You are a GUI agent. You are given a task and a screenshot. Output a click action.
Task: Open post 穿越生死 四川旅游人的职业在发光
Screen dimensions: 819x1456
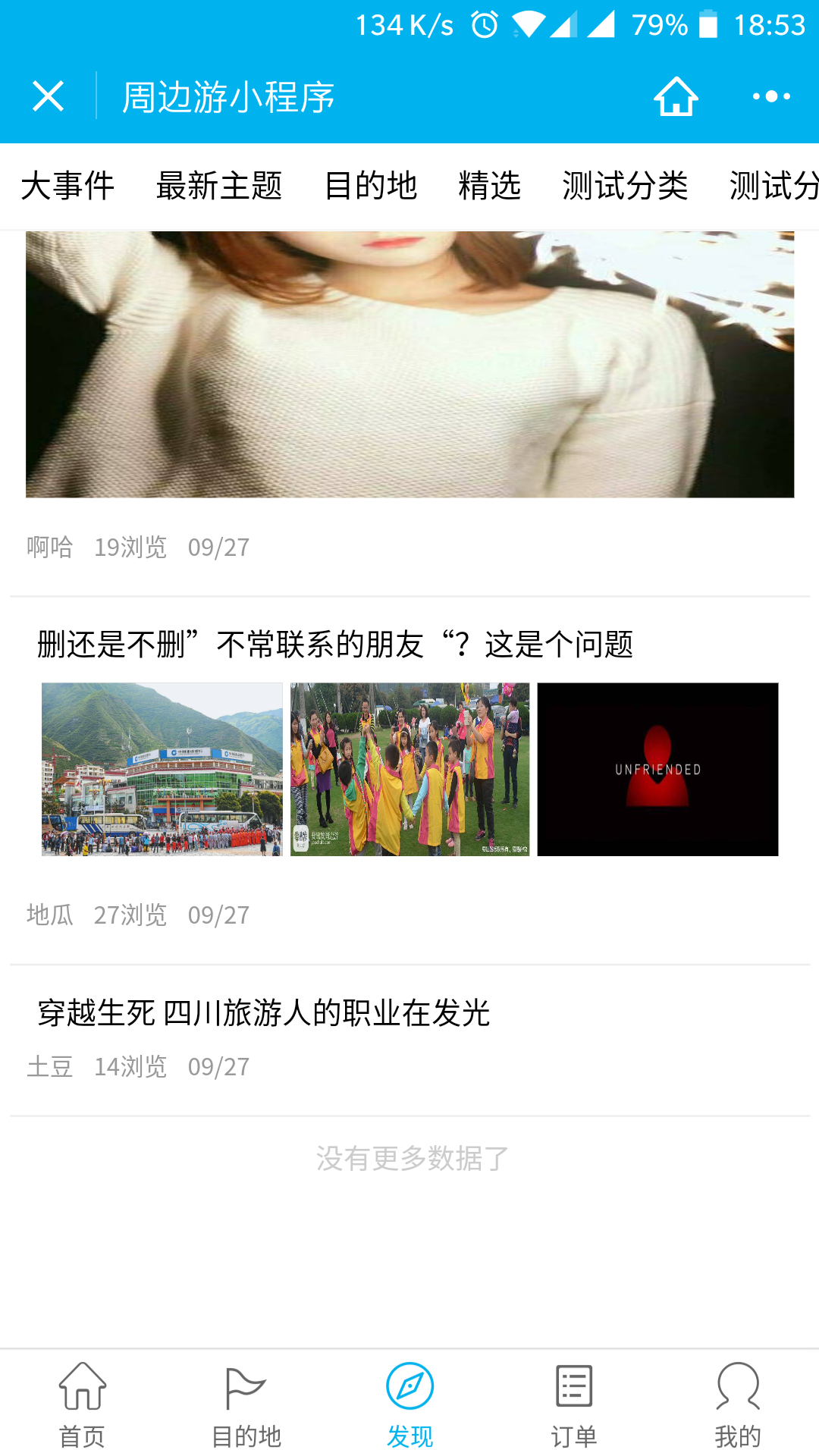(x=264, y=1013)
